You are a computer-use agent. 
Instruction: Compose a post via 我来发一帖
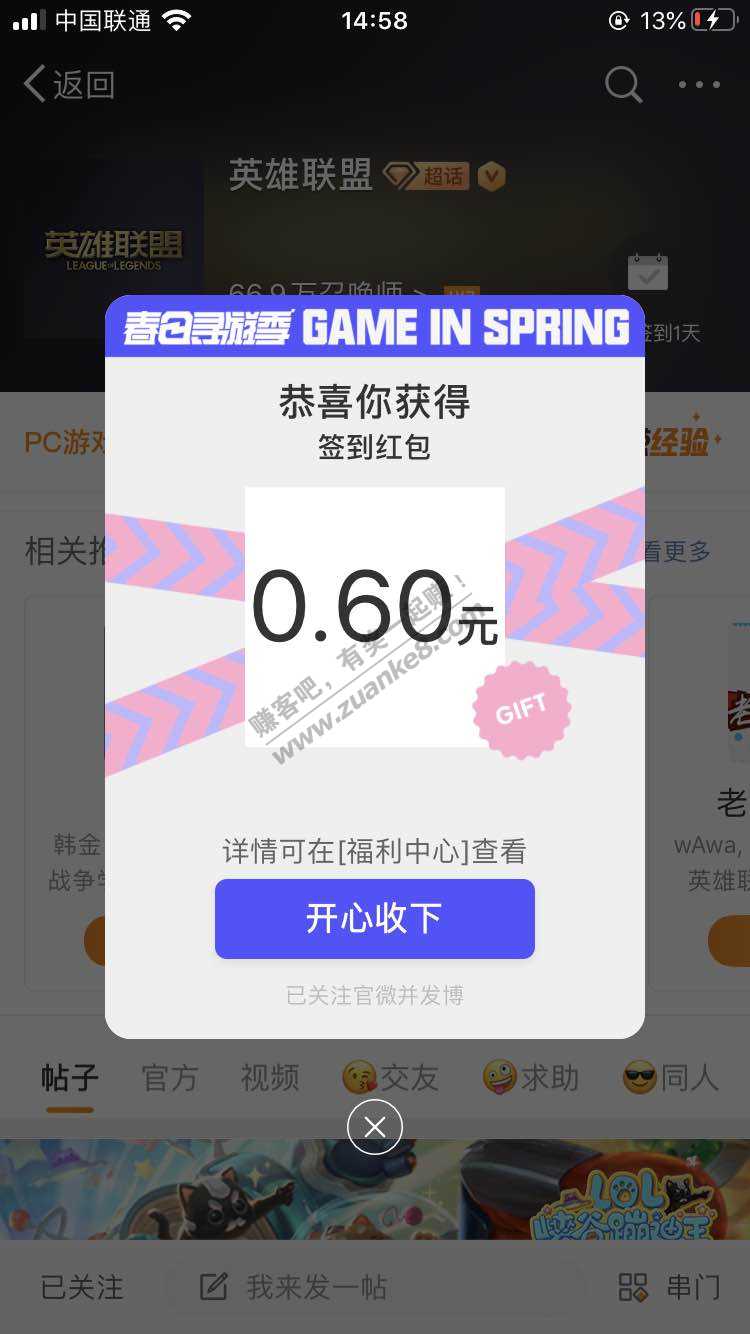pyautogui.click(x=293, y=1287)
